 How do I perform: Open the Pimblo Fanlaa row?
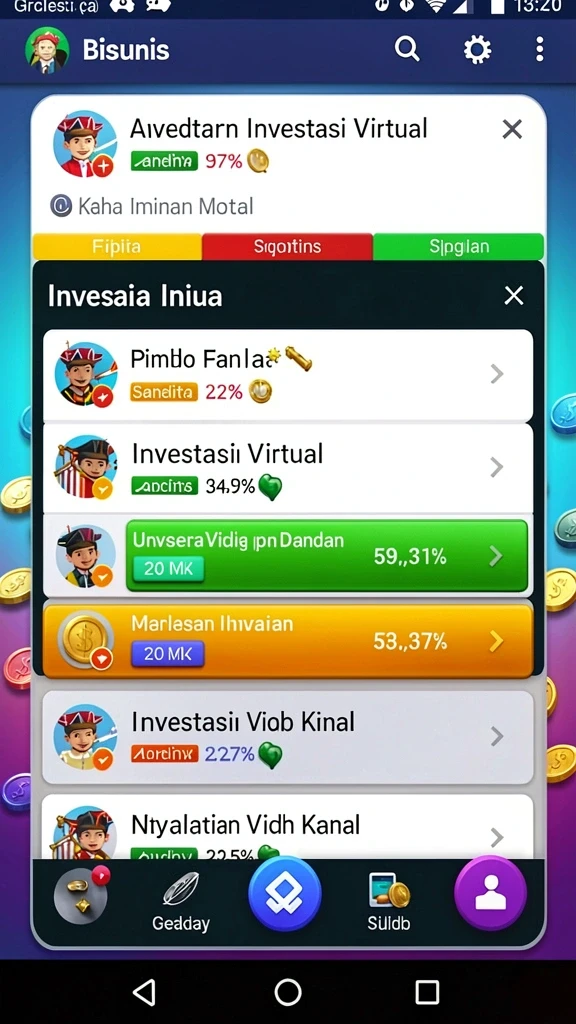point(288,376)
